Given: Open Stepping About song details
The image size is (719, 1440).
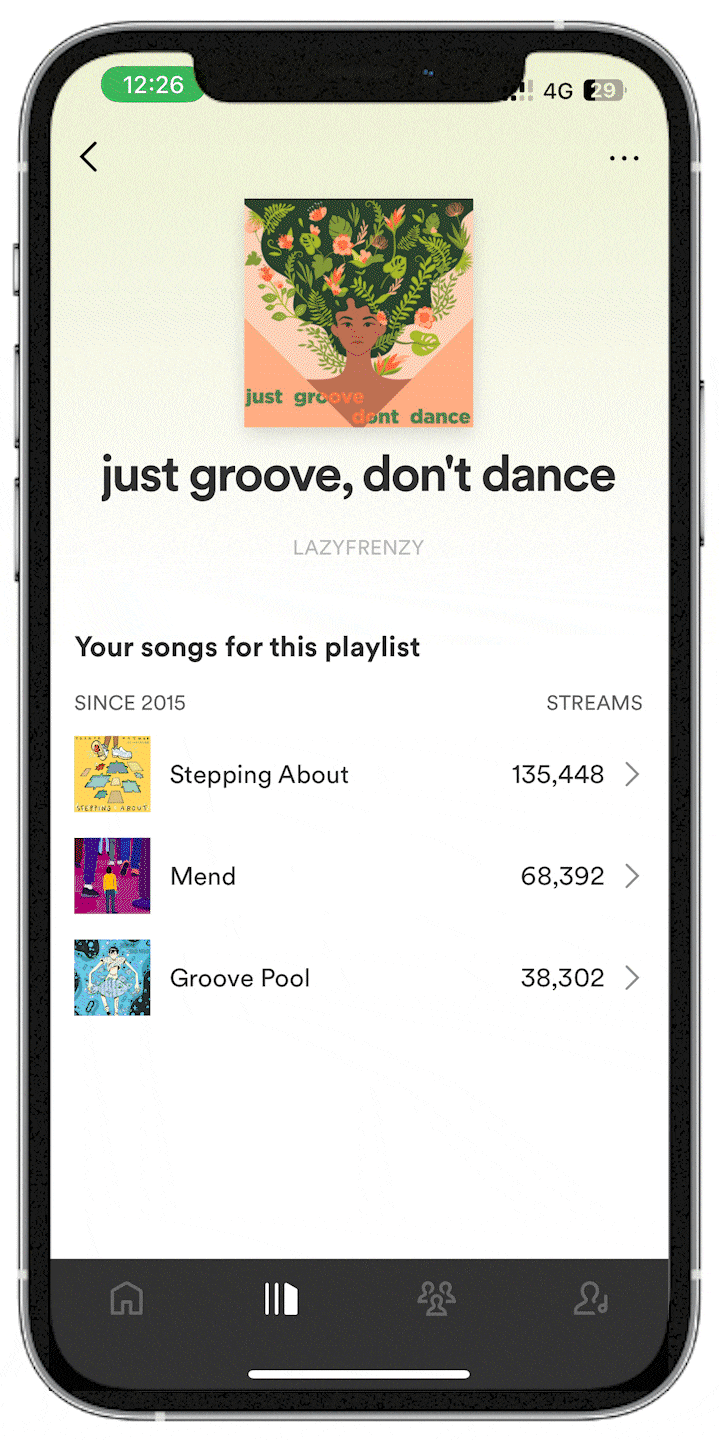Looking at the screenshot, I should 358,775.
